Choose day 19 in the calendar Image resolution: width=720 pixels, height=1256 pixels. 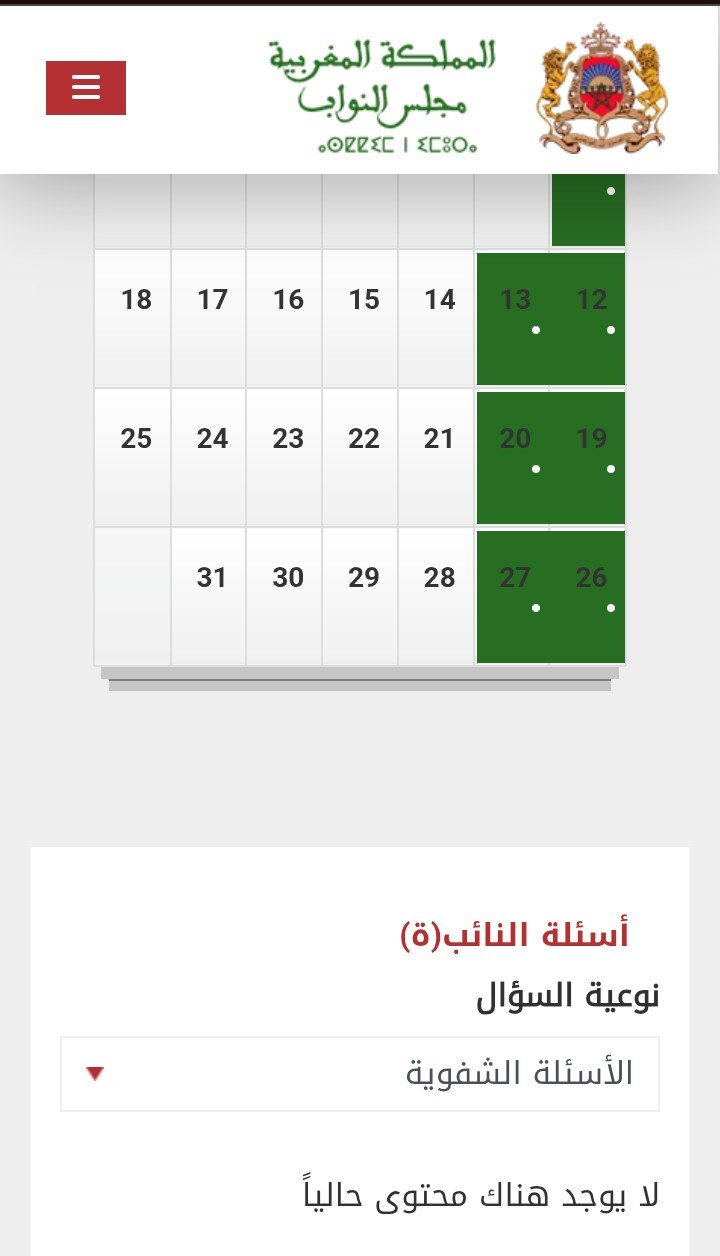click(x=590, y=457)
